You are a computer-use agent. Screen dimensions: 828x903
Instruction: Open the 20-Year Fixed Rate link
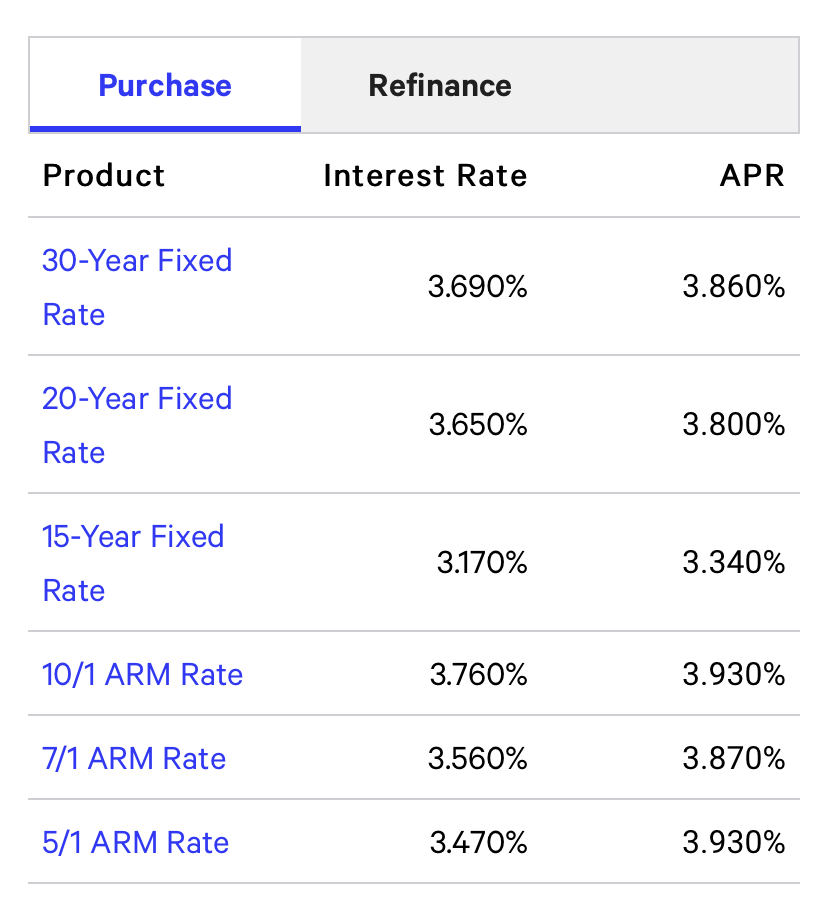coord(137,425)
